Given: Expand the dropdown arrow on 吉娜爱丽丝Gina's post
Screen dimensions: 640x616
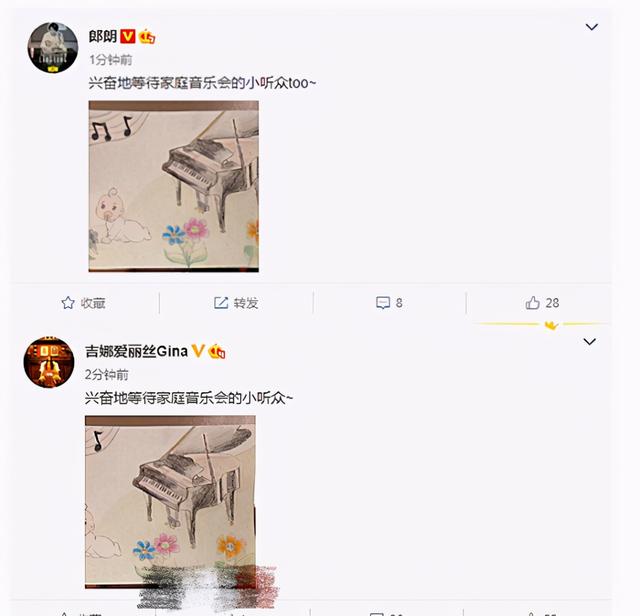Looking at the screenshot, I should click(590, 342).
